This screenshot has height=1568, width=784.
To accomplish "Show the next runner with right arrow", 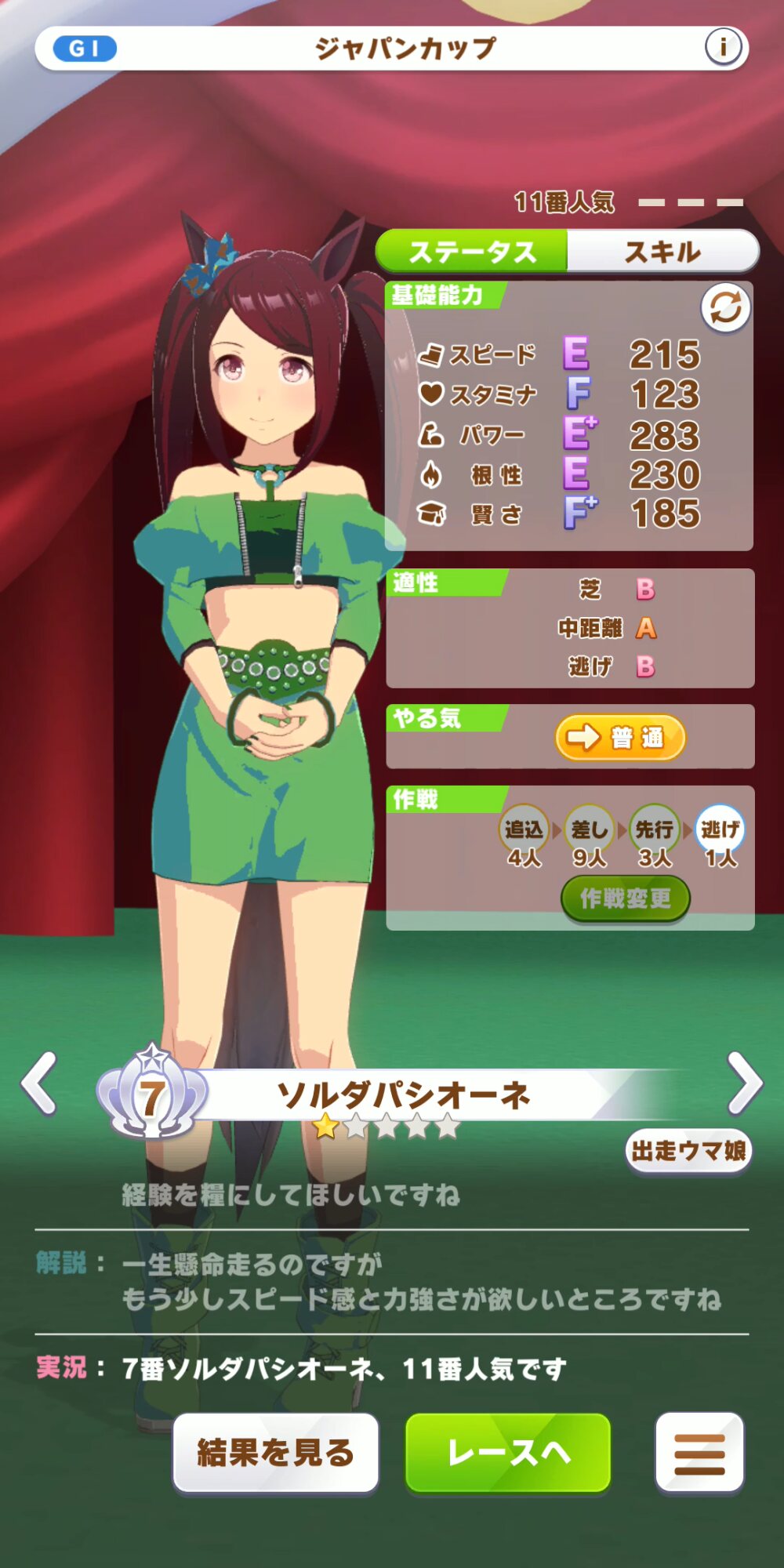I will [745, 1083].
